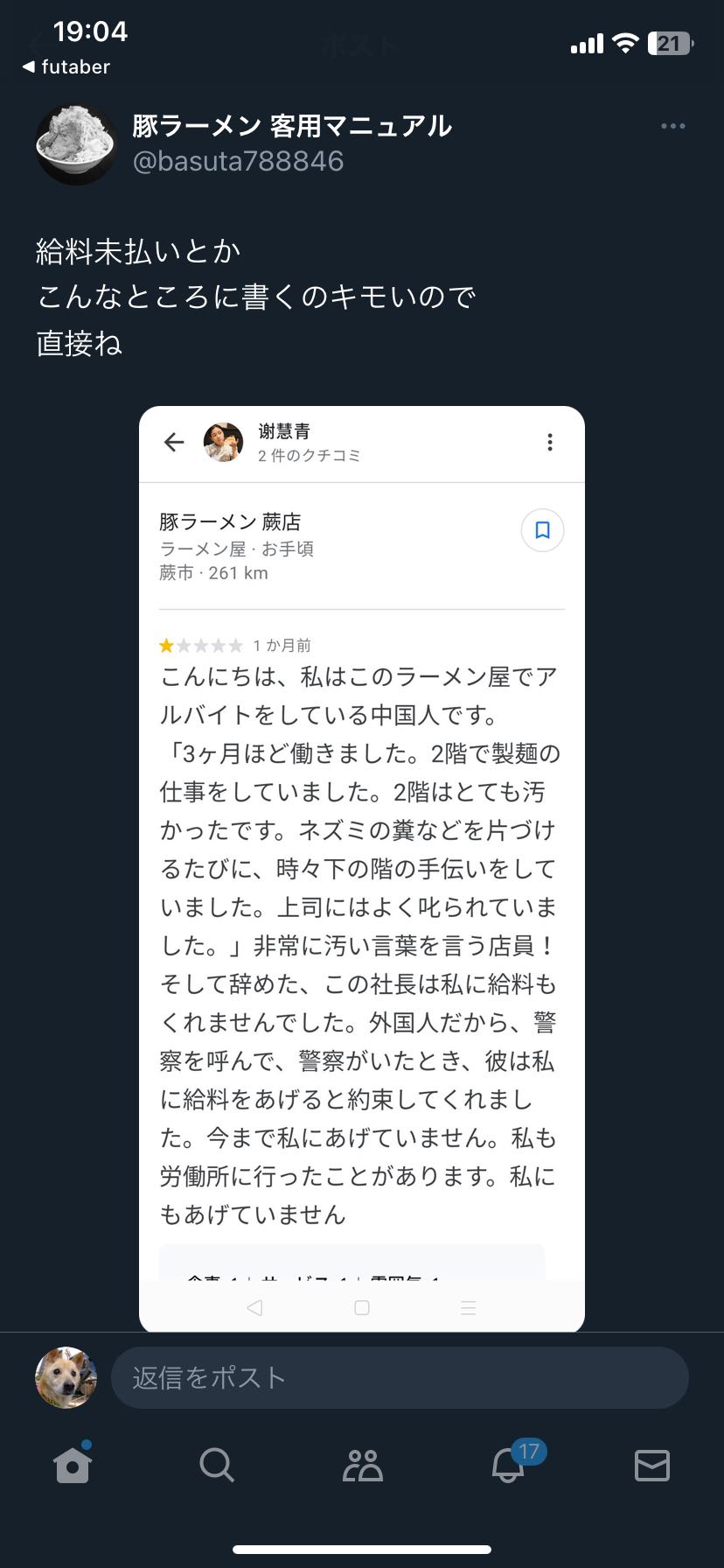Enlarge the attached review screenshot image
The height and width of the screenshot is (1568, 724).
pos(361,868)
